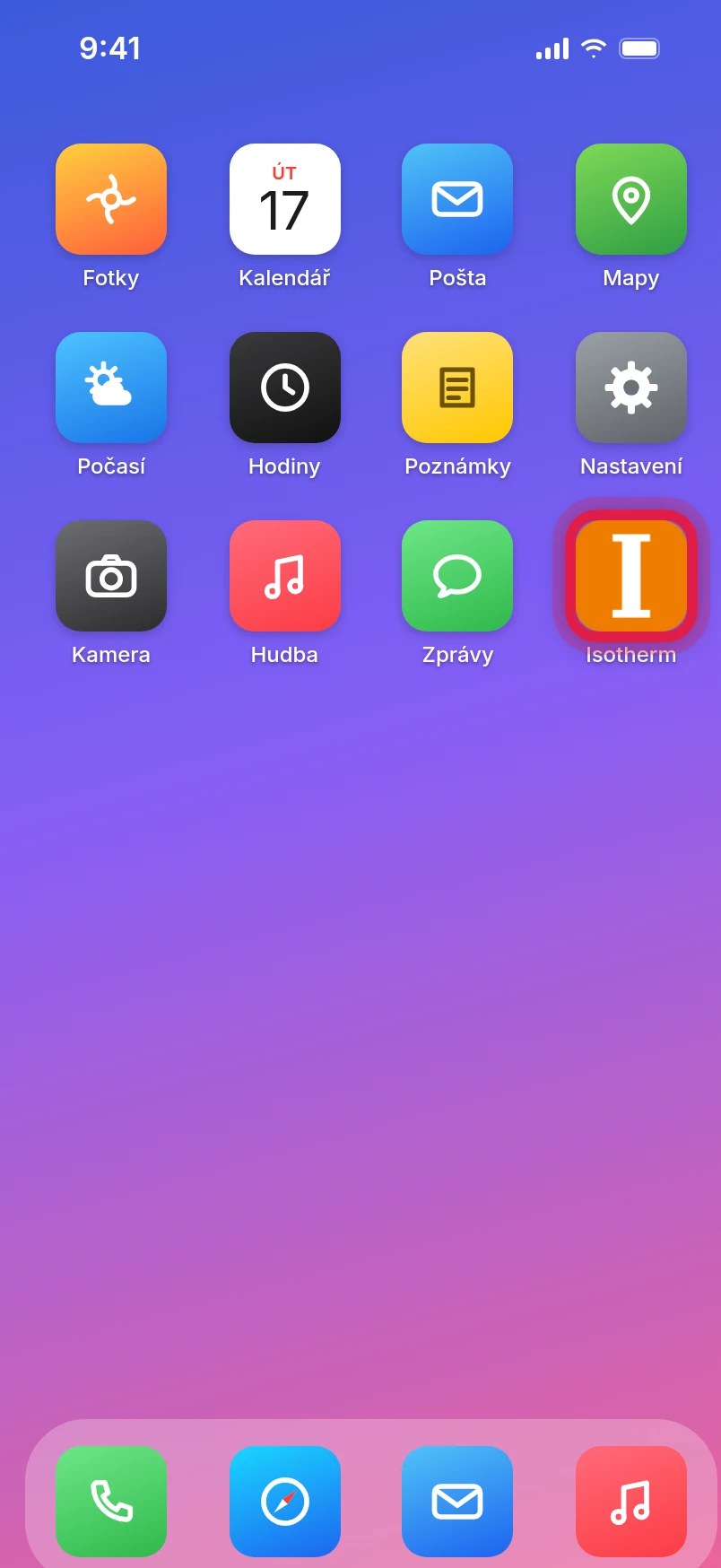721x1568 pixels.
Task: Open the Safari compass in the dock
Action: (285, 1502)
